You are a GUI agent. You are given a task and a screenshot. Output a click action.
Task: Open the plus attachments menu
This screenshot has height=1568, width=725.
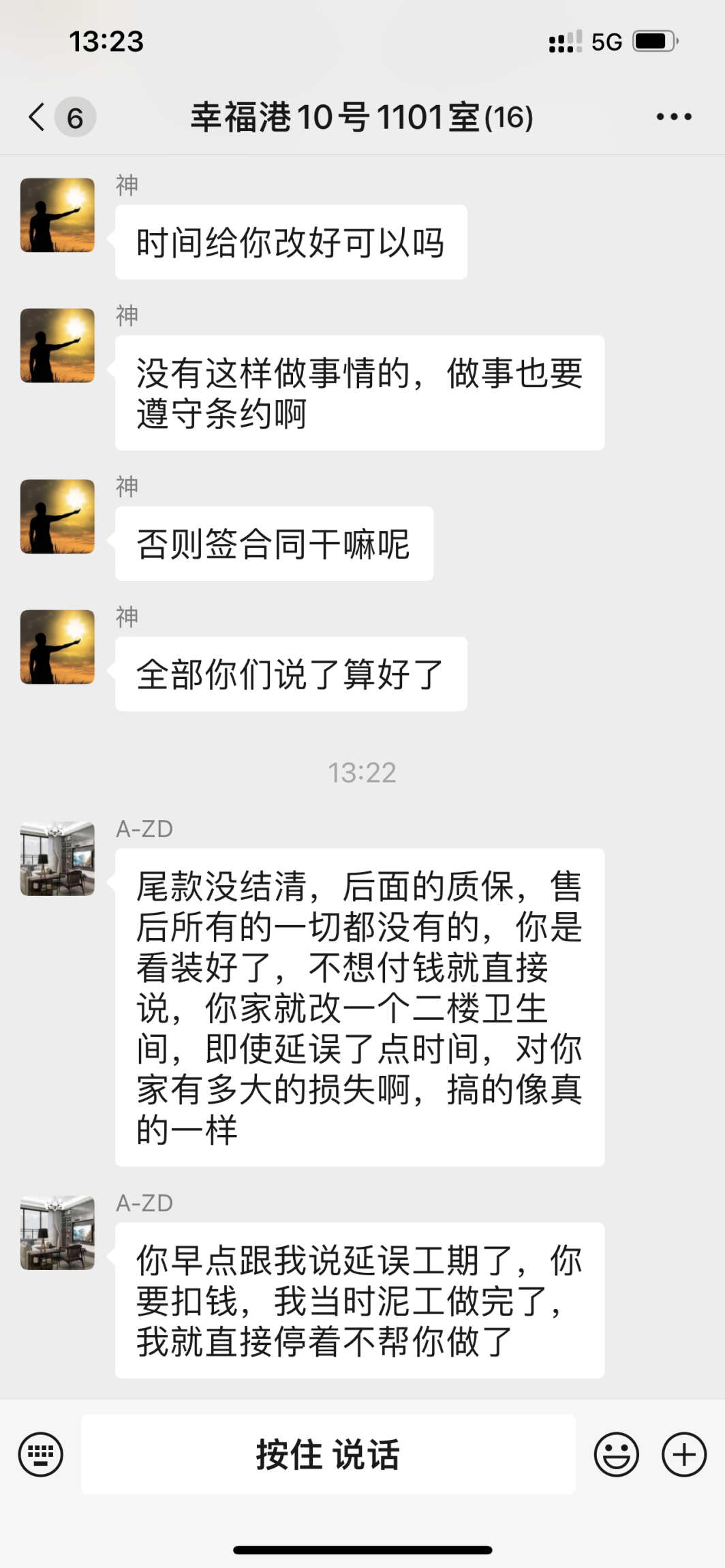(x=684, y=1454)
